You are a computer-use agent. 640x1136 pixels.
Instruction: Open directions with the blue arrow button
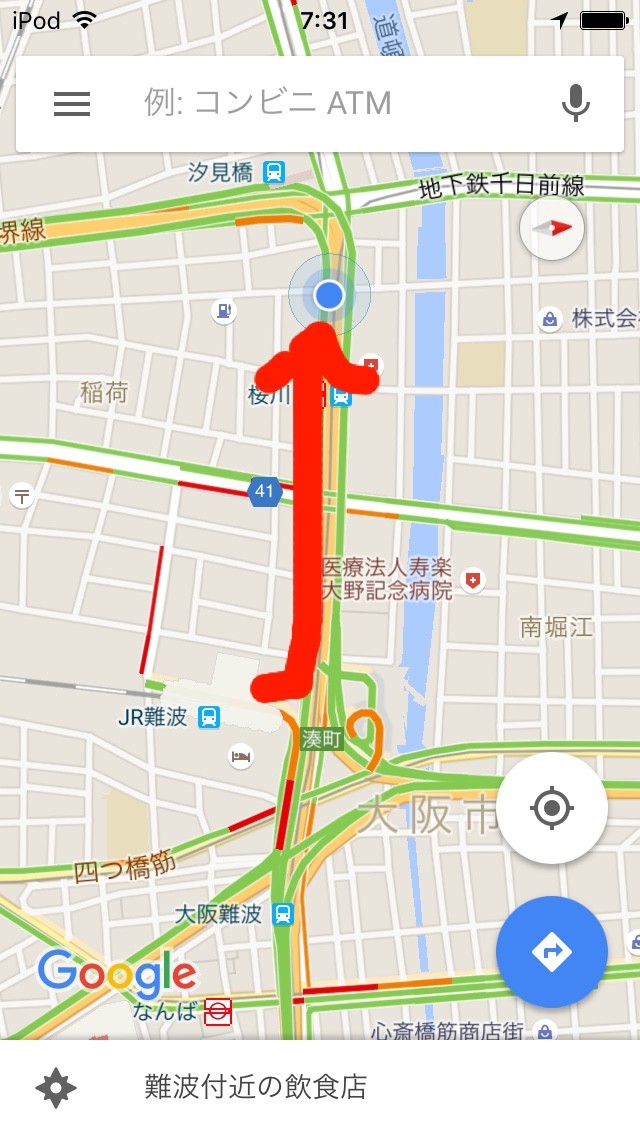coord(552,951)
